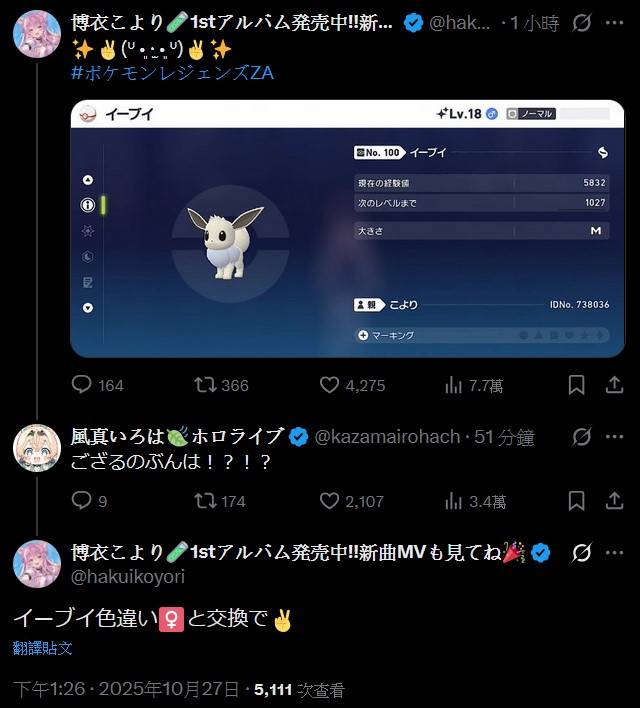Screen dimensions: 640x708
Task: Open the #ポケモンレジェンズZA hashtag
Action: click(173, 73)
